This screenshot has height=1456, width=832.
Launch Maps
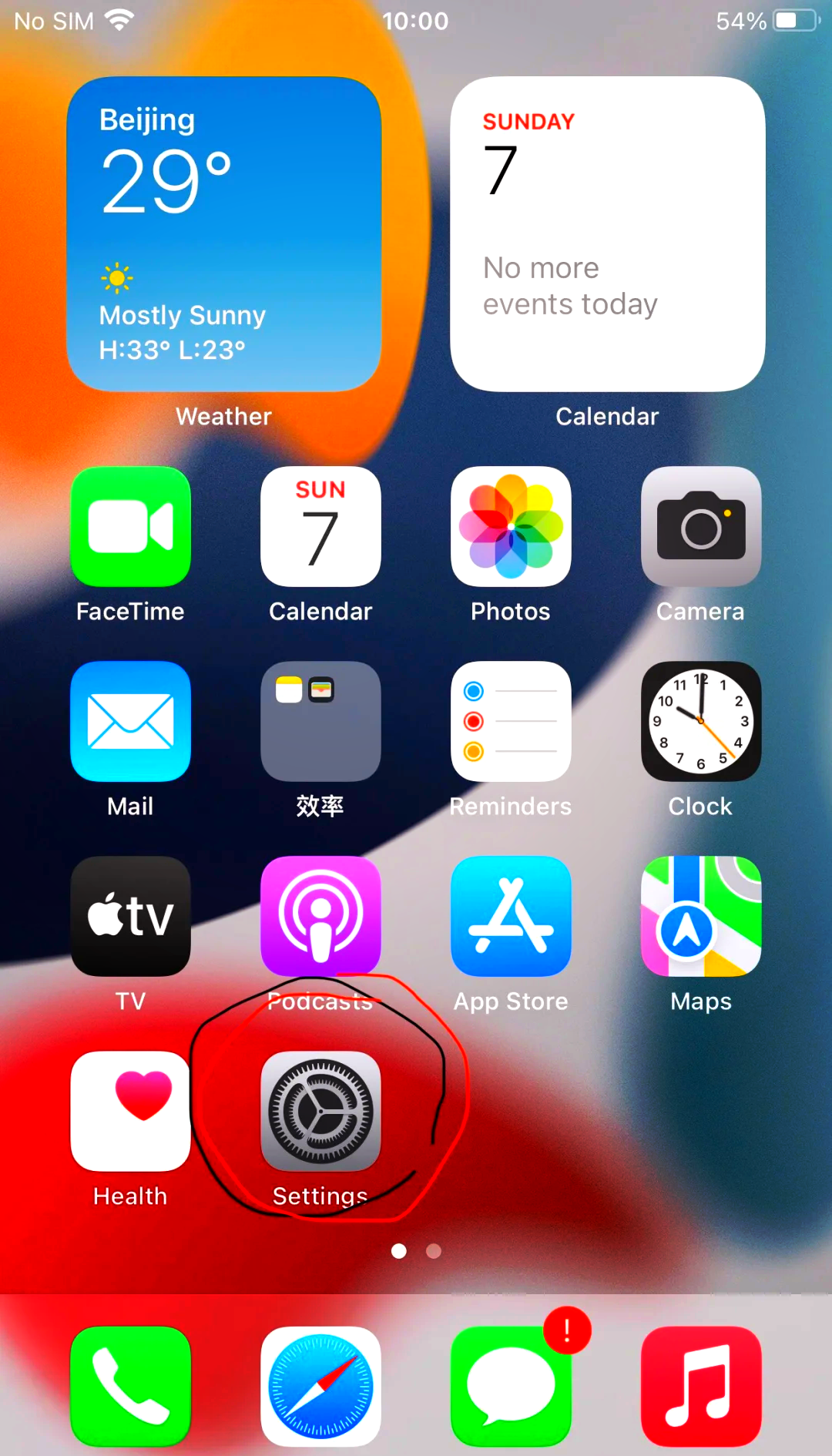701,917
